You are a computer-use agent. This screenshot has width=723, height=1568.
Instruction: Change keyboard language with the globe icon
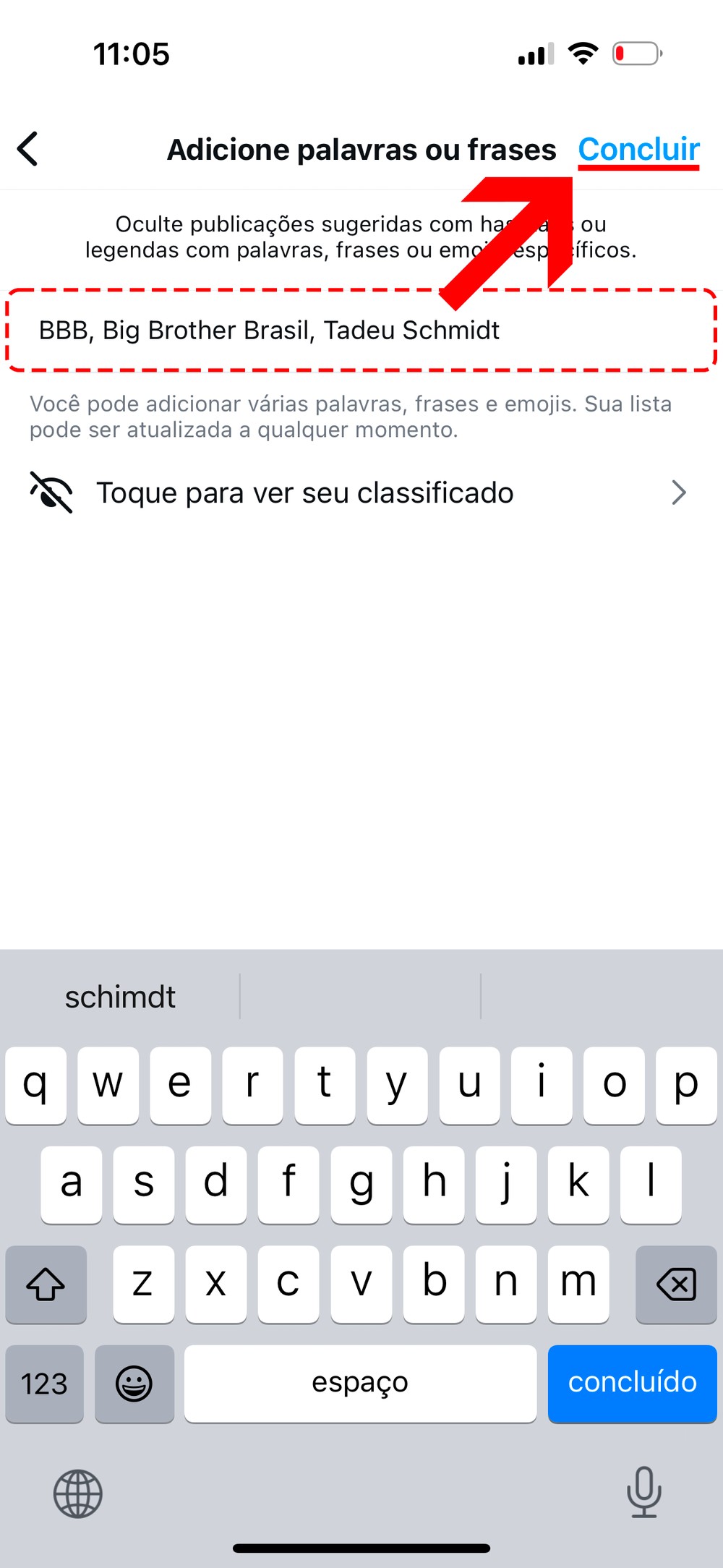[78, 1493]
